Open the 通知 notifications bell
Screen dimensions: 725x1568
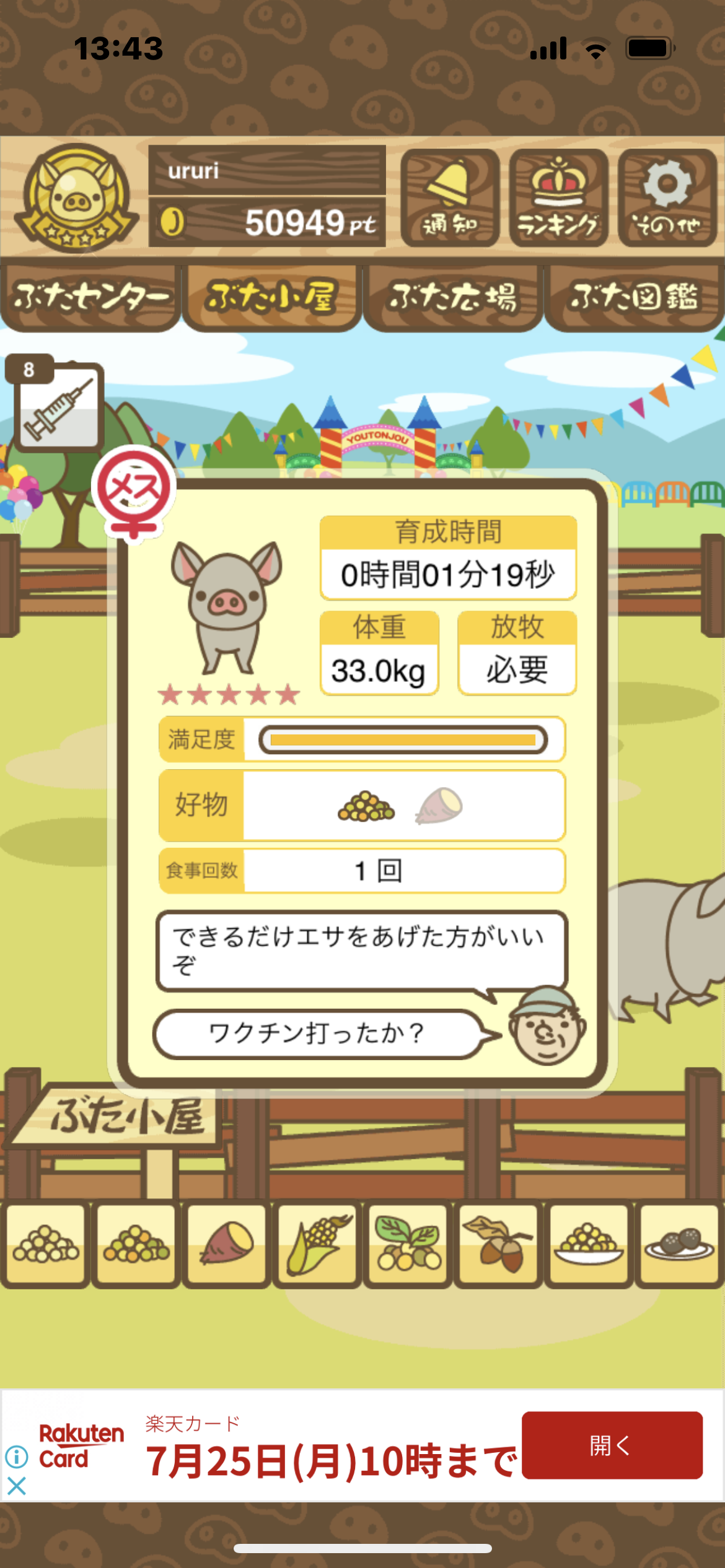pyautogui.click(x=450, y=198)
